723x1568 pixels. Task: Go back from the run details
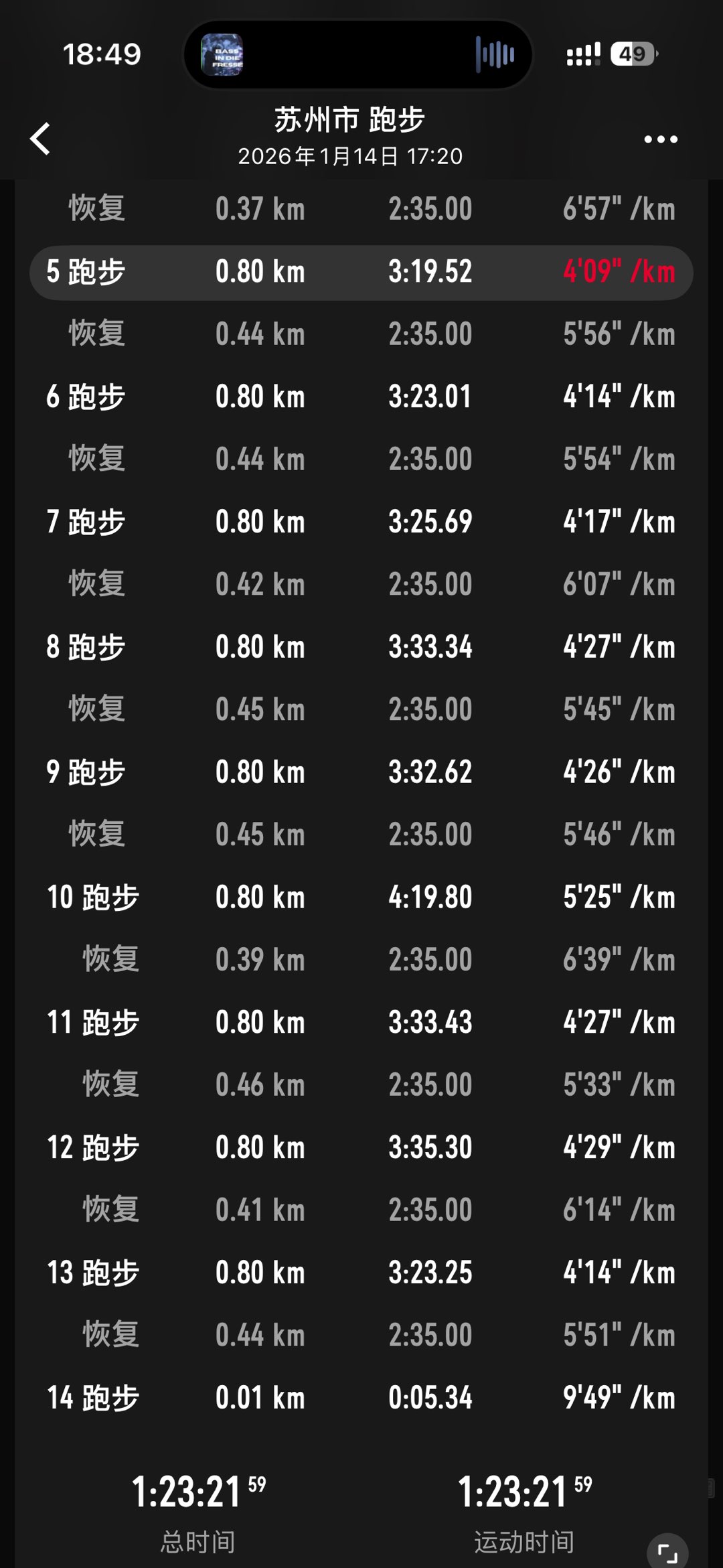click(x=41, y=139)
